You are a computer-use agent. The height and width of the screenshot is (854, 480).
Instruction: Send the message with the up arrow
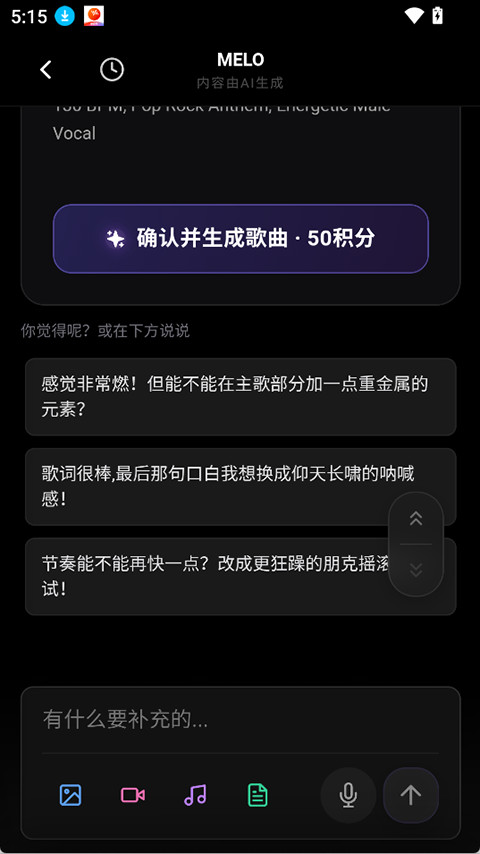click(411, 795)
